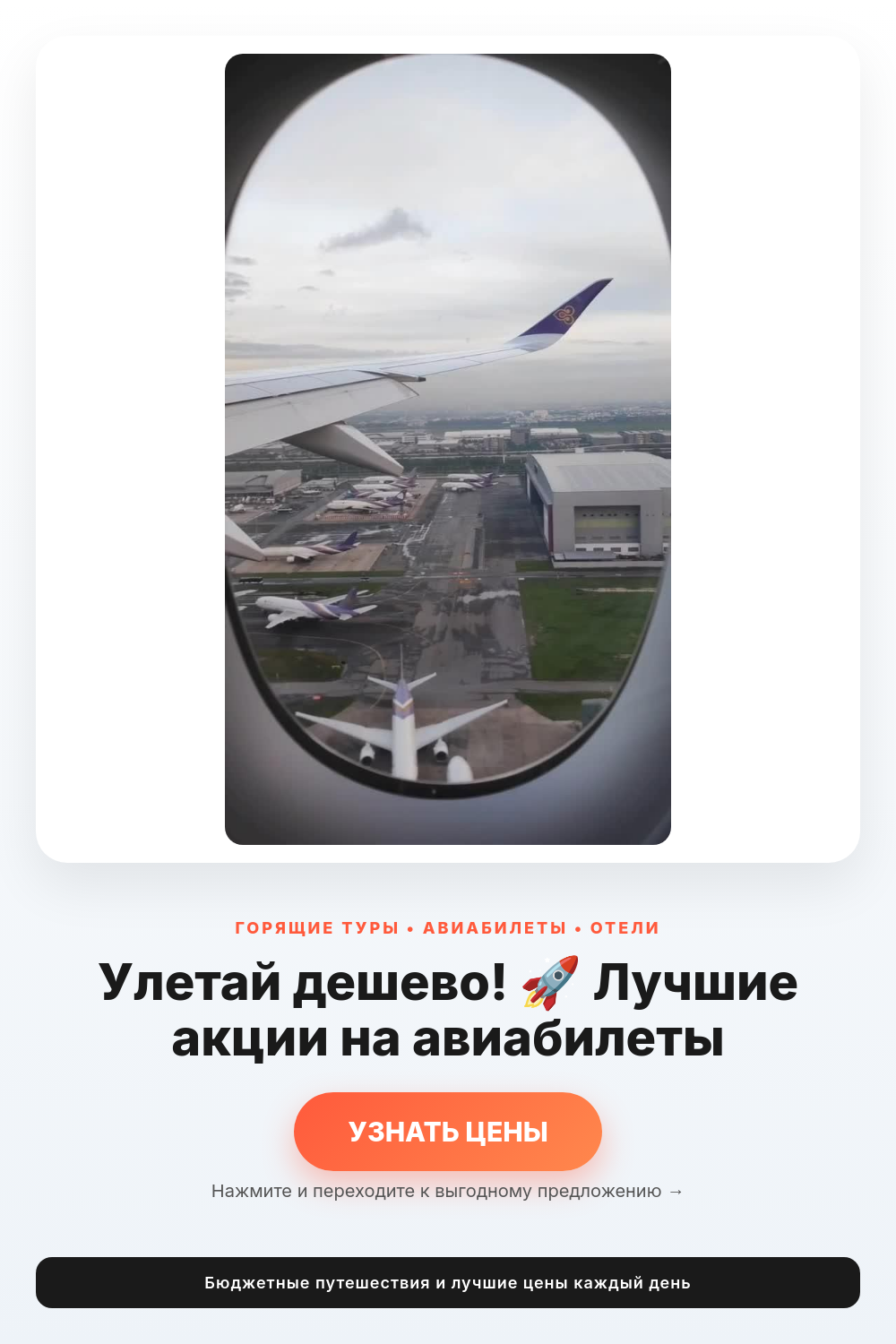Tap the УЗНАТЬ ЦЕНЫ button
The image size is (896, 1344).
448,1132
